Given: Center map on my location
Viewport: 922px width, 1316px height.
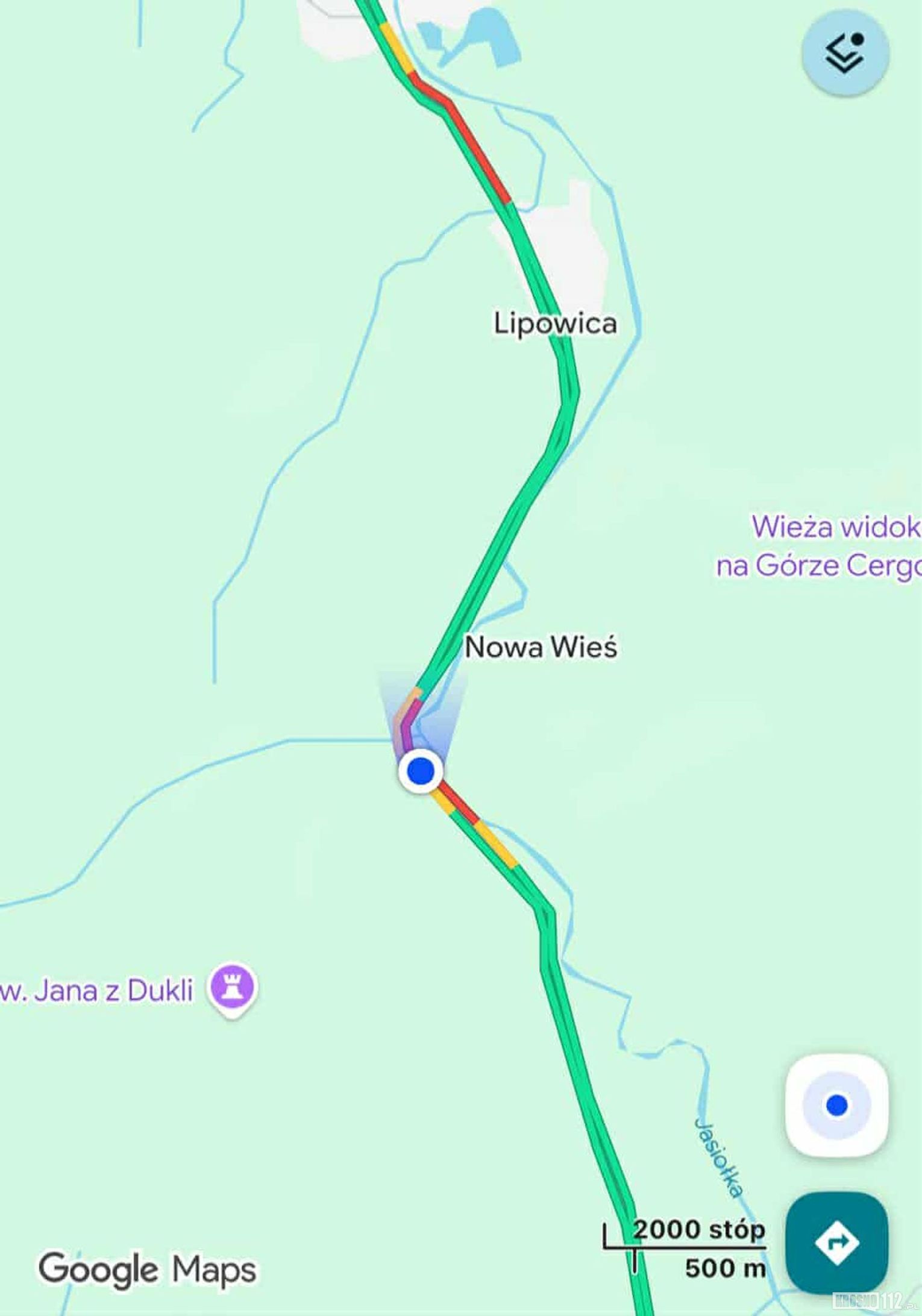Looking at the screenshot, I should coord(836,1105).
